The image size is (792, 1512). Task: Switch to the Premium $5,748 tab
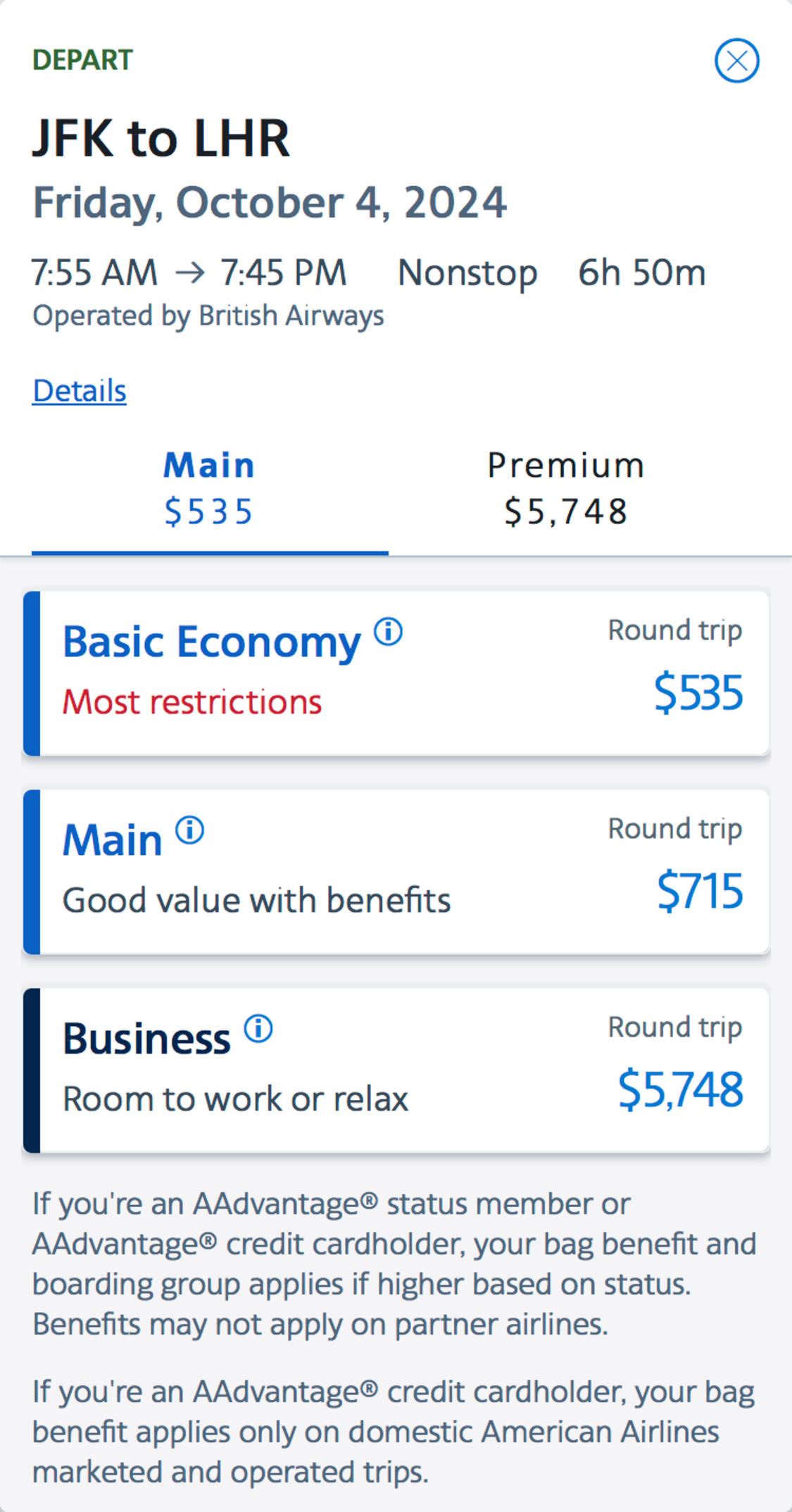(565, 487)
